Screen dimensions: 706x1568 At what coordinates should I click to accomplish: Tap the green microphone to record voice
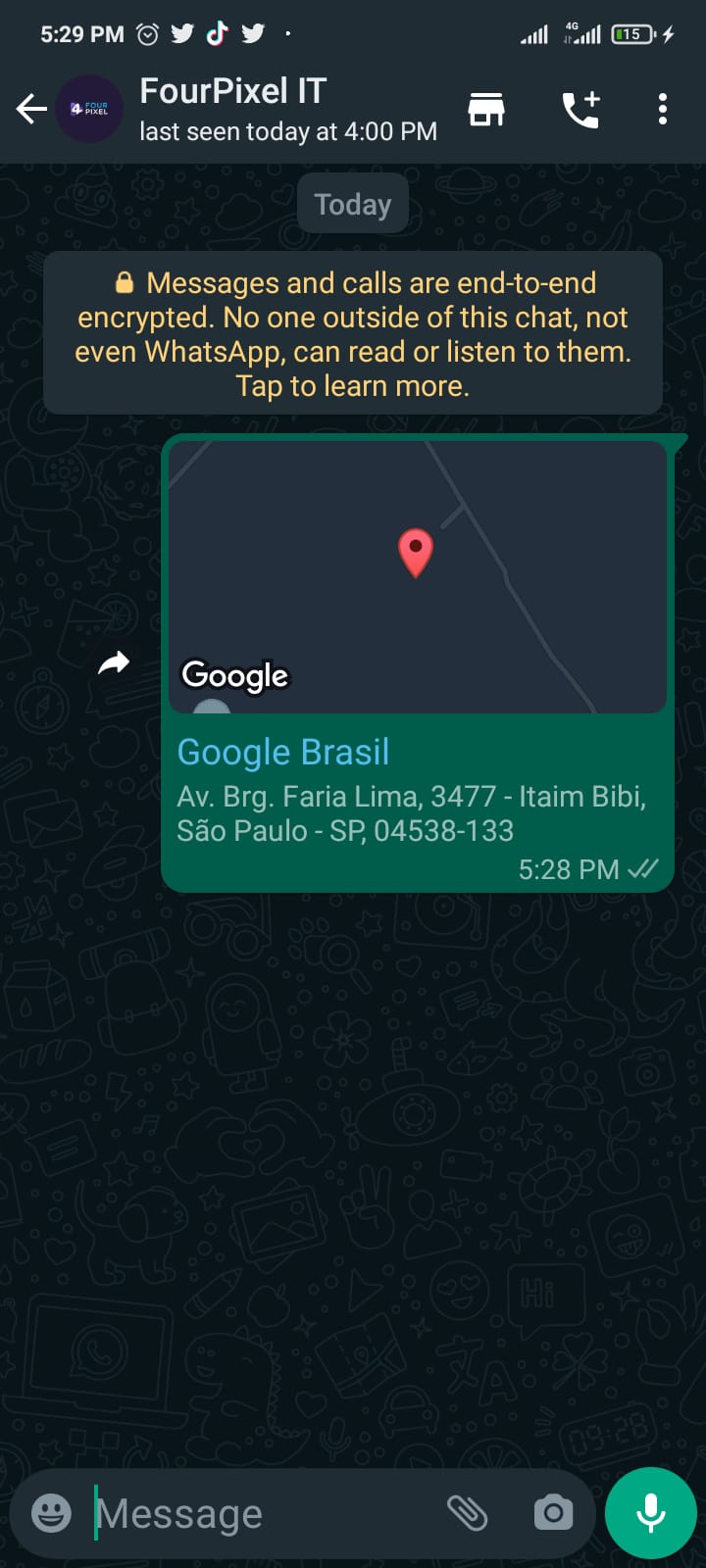[x=650, y=1512]
